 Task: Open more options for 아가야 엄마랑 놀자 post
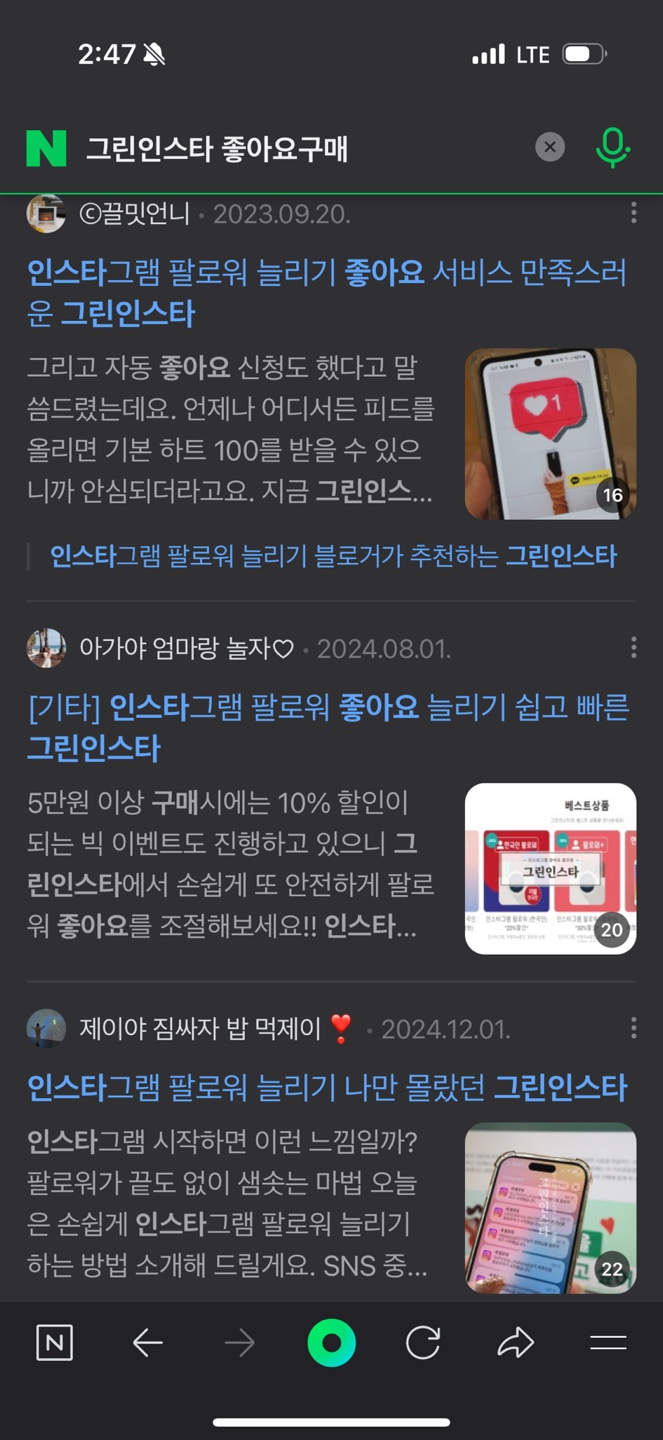[633, 648]
